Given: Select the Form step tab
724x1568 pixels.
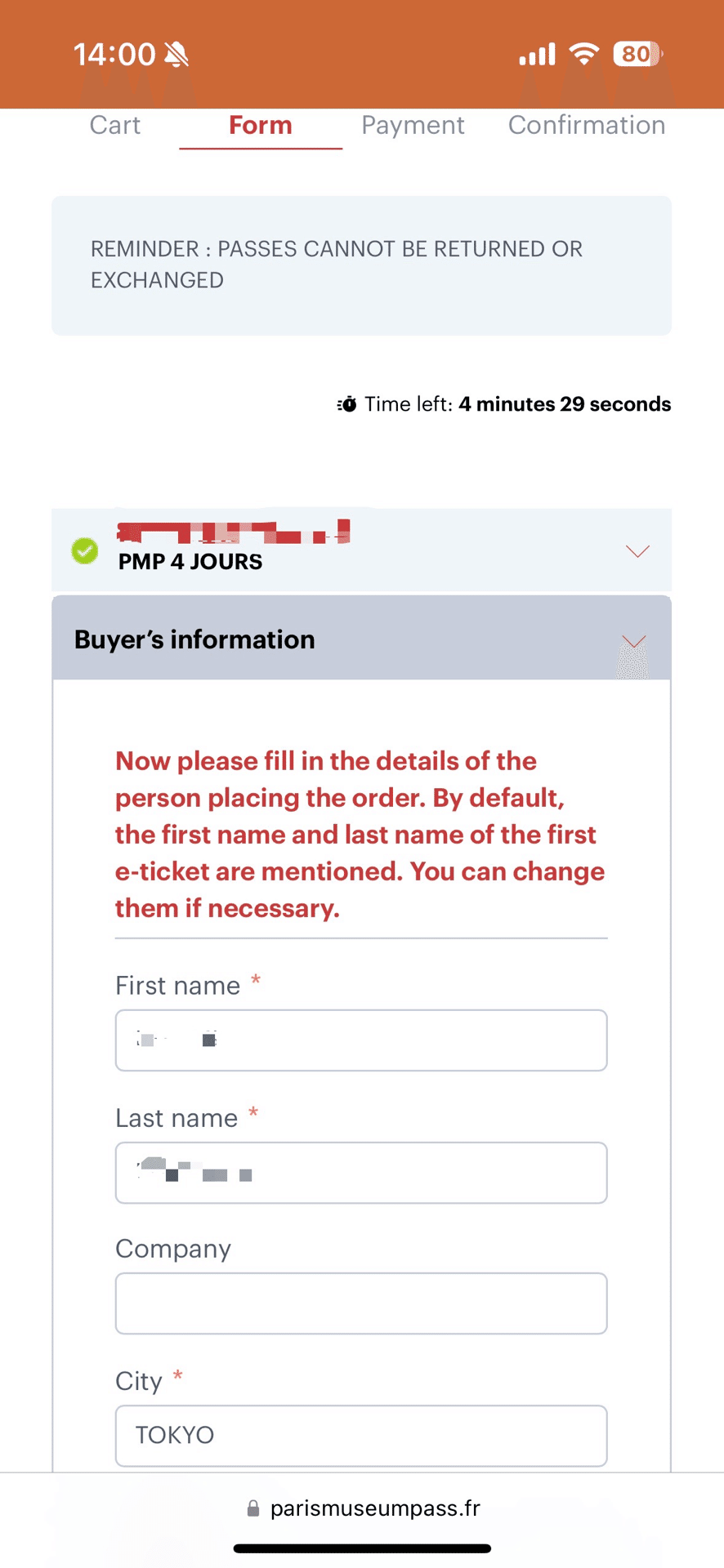Looking at the screenshot, I should (x=261, y=125).
